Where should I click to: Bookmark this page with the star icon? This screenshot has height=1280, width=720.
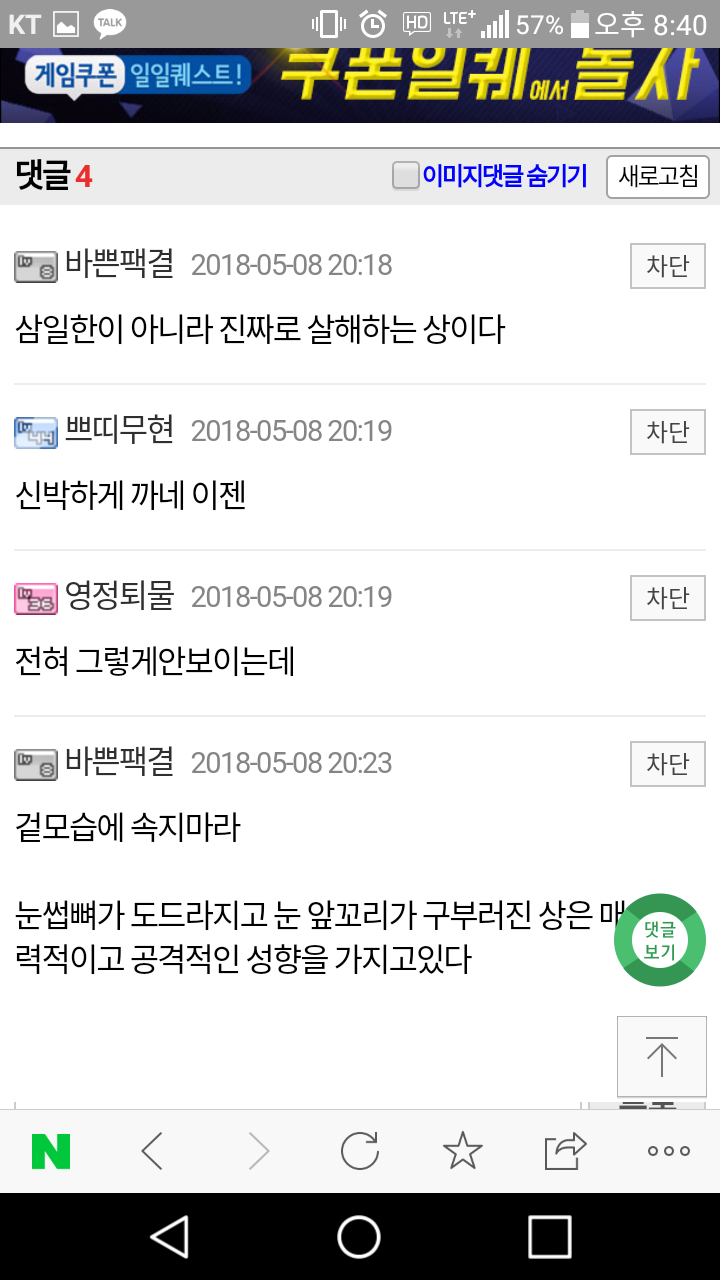tap(462, 1152)
